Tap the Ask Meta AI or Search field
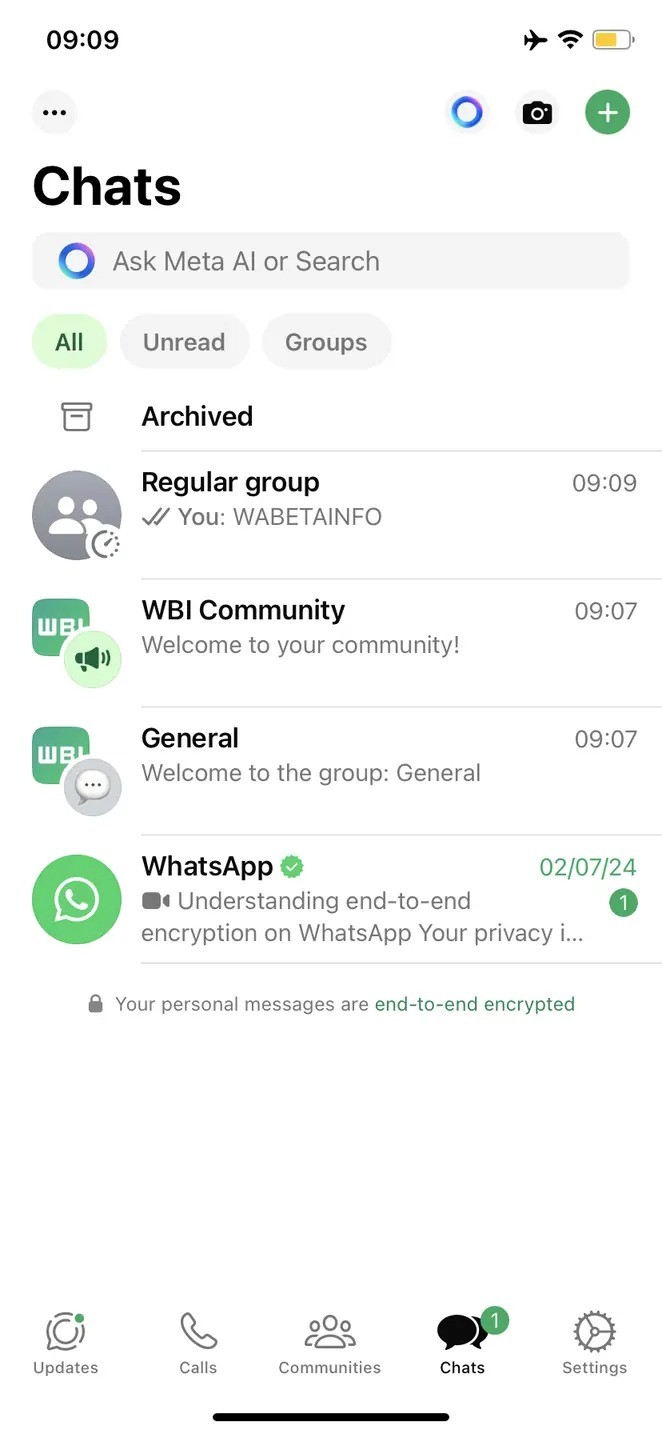This screenshot has height=1434, width=662. (330, 261)
